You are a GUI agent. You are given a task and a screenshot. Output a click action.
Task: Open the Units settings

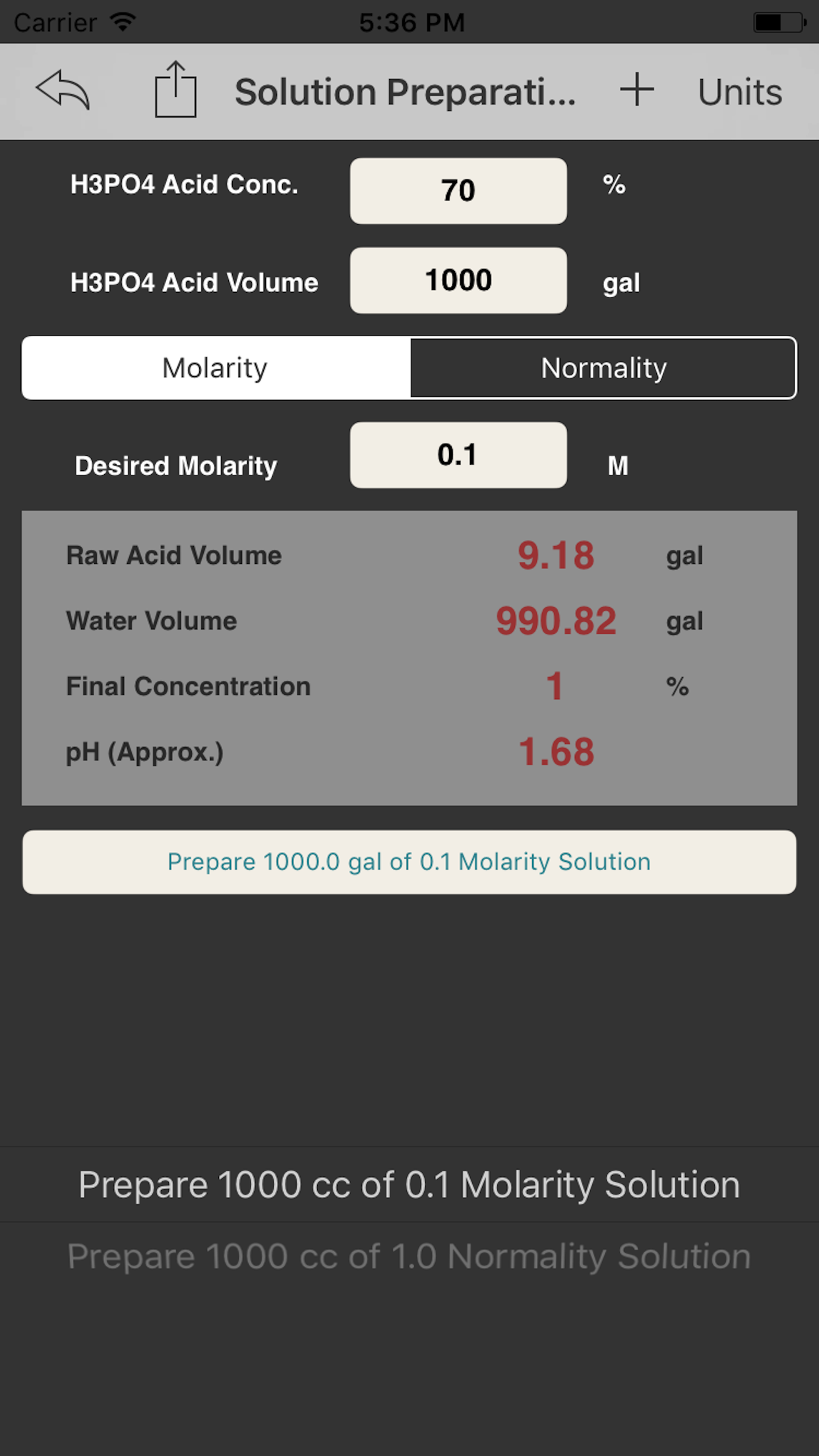[x=740, y=92]
